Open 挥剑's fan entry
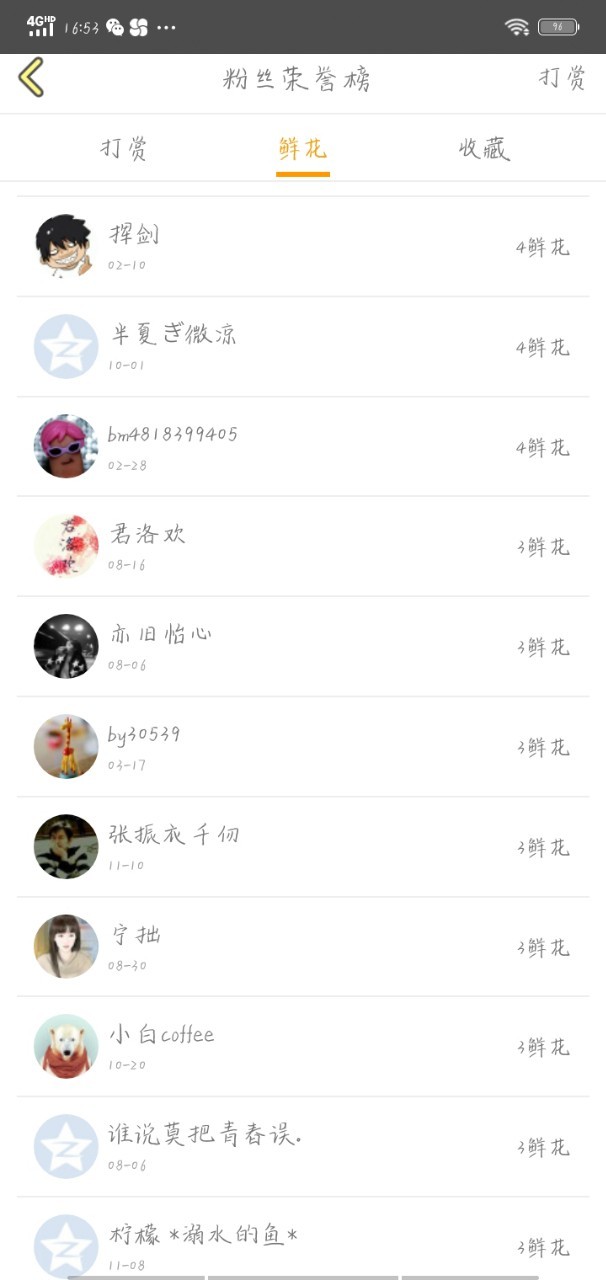Viewport: 606px width, 1280px height. (303, 247)
